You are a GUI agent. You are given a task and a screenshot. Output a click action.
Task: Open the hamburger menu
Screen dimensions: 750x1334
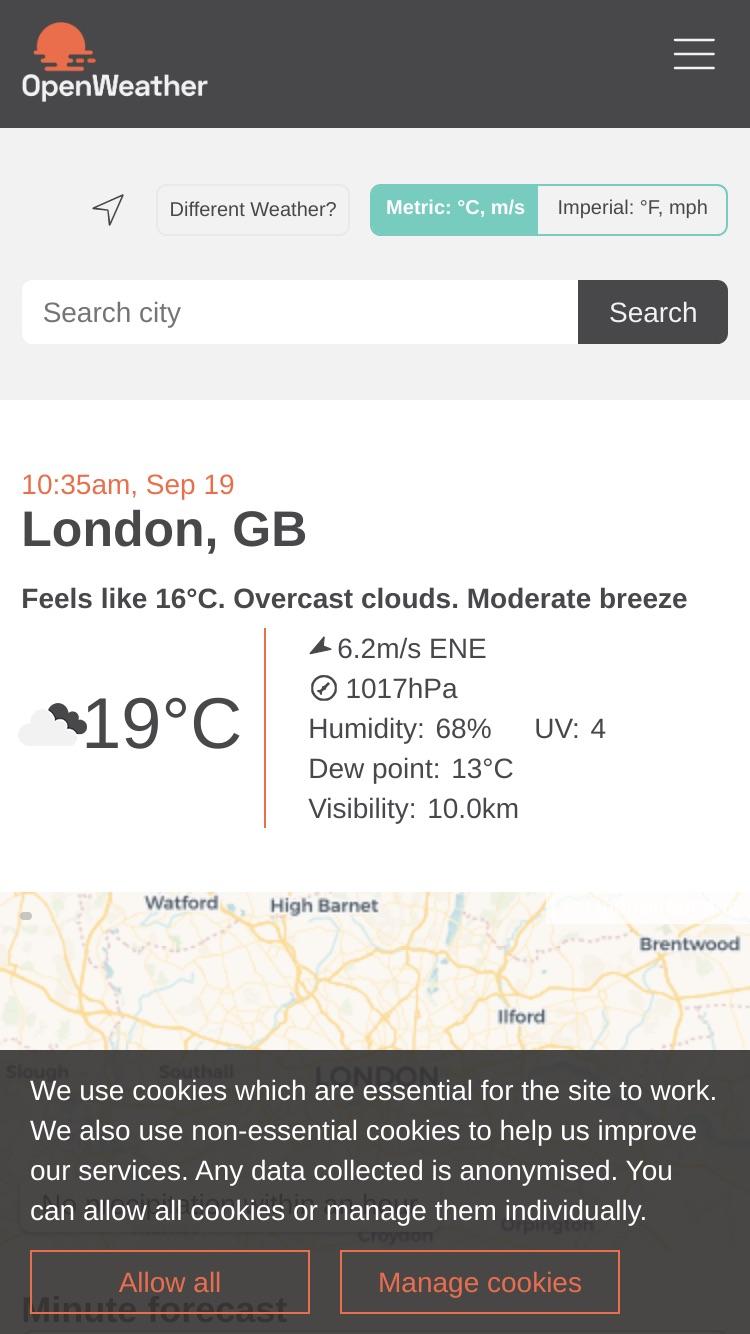tap(694, 54)
